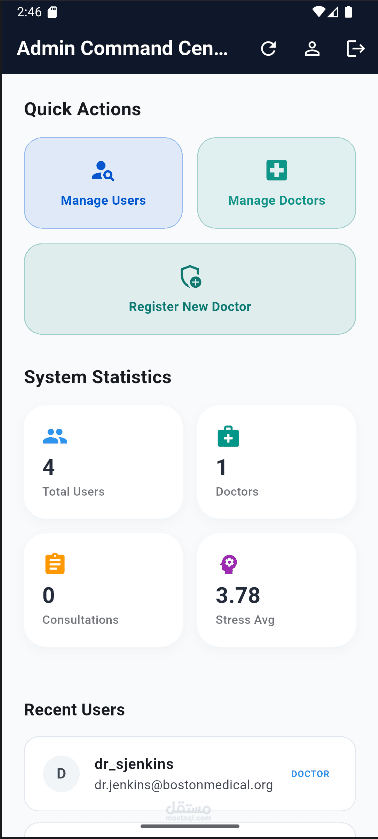The width and height of the screenshot is (378, 839).
Task: Open the admin profile icon
Action: (x=312, y=49)
